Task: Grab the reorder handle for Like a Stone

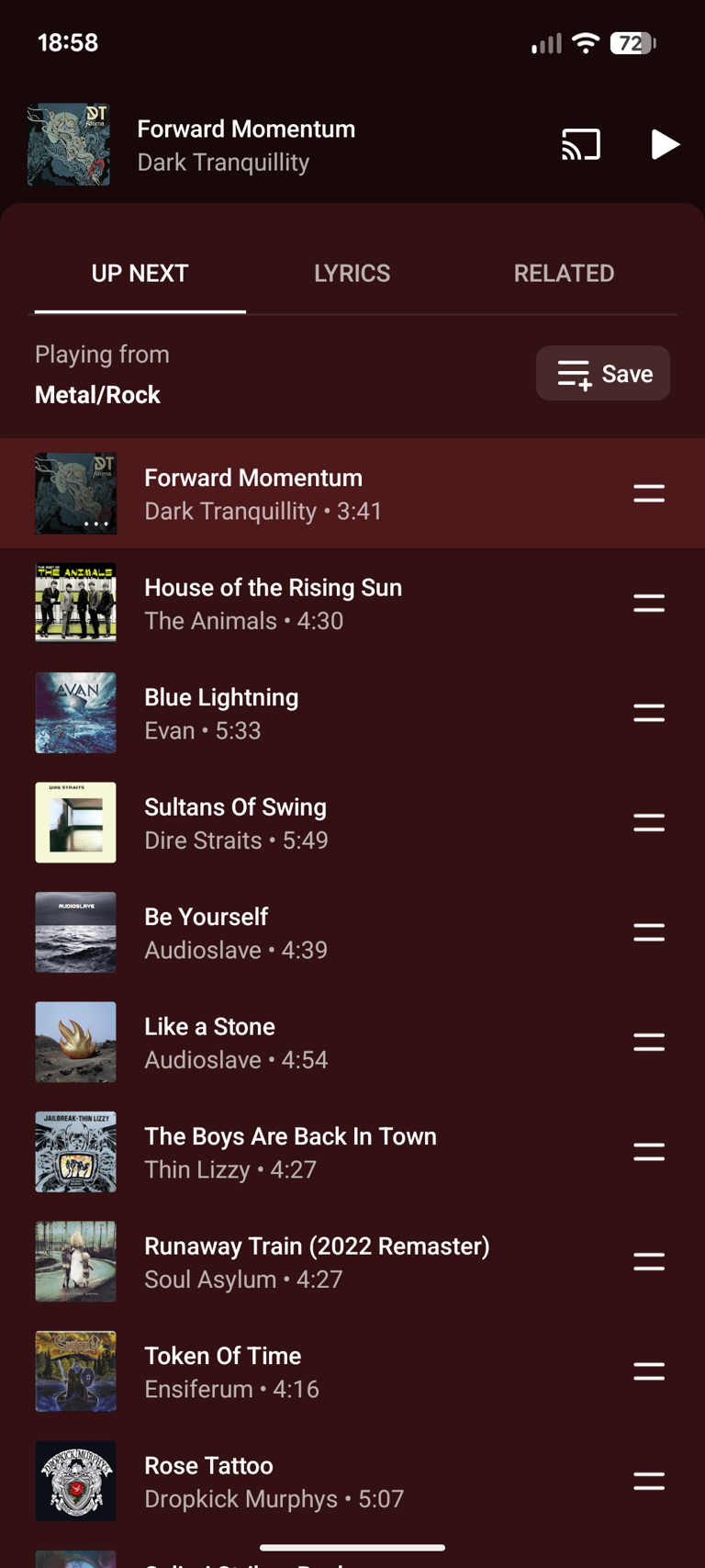Action: click(649, 1042)
